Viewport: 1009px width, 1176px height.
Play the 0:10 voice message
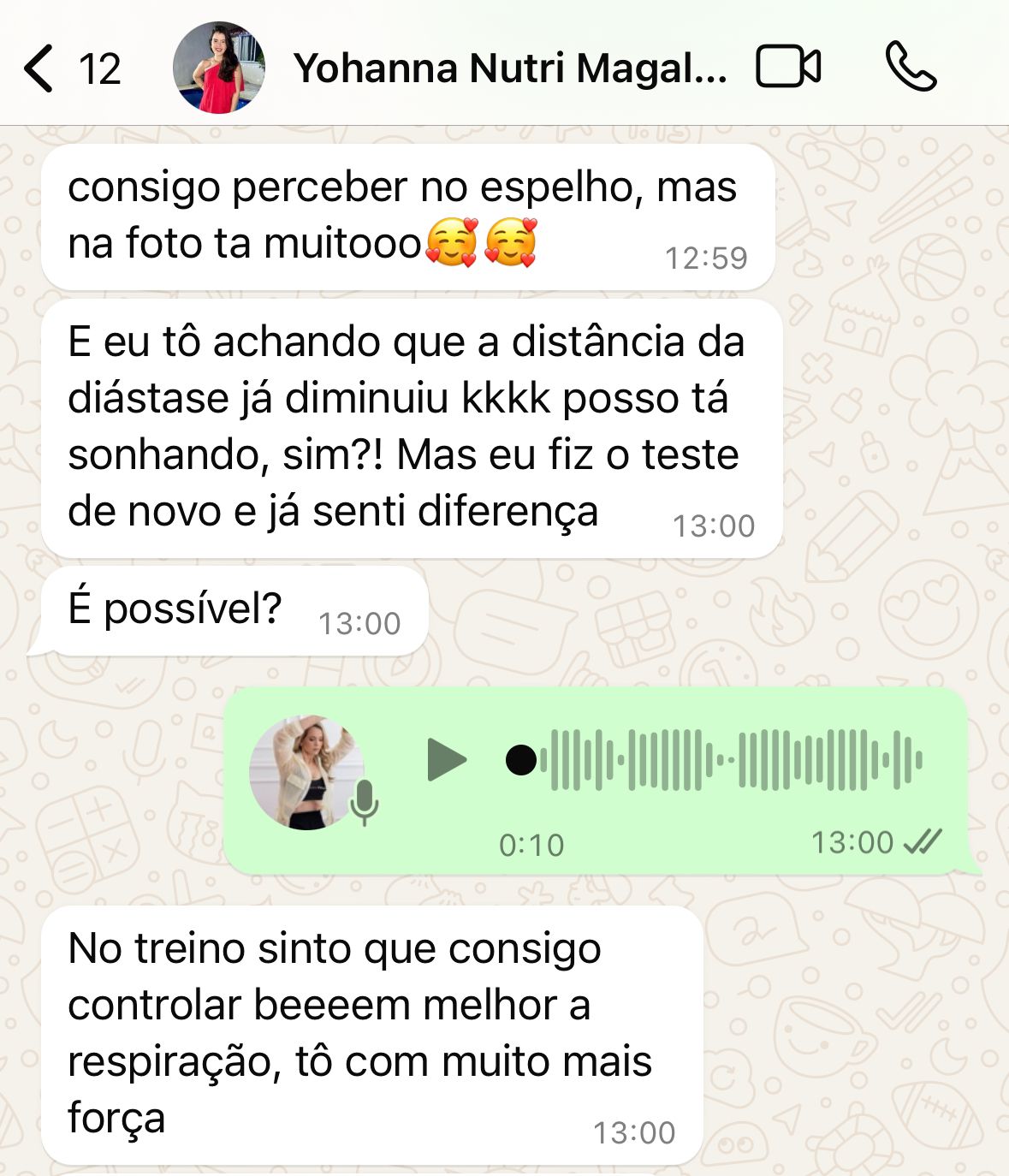[x=446, y=759]
